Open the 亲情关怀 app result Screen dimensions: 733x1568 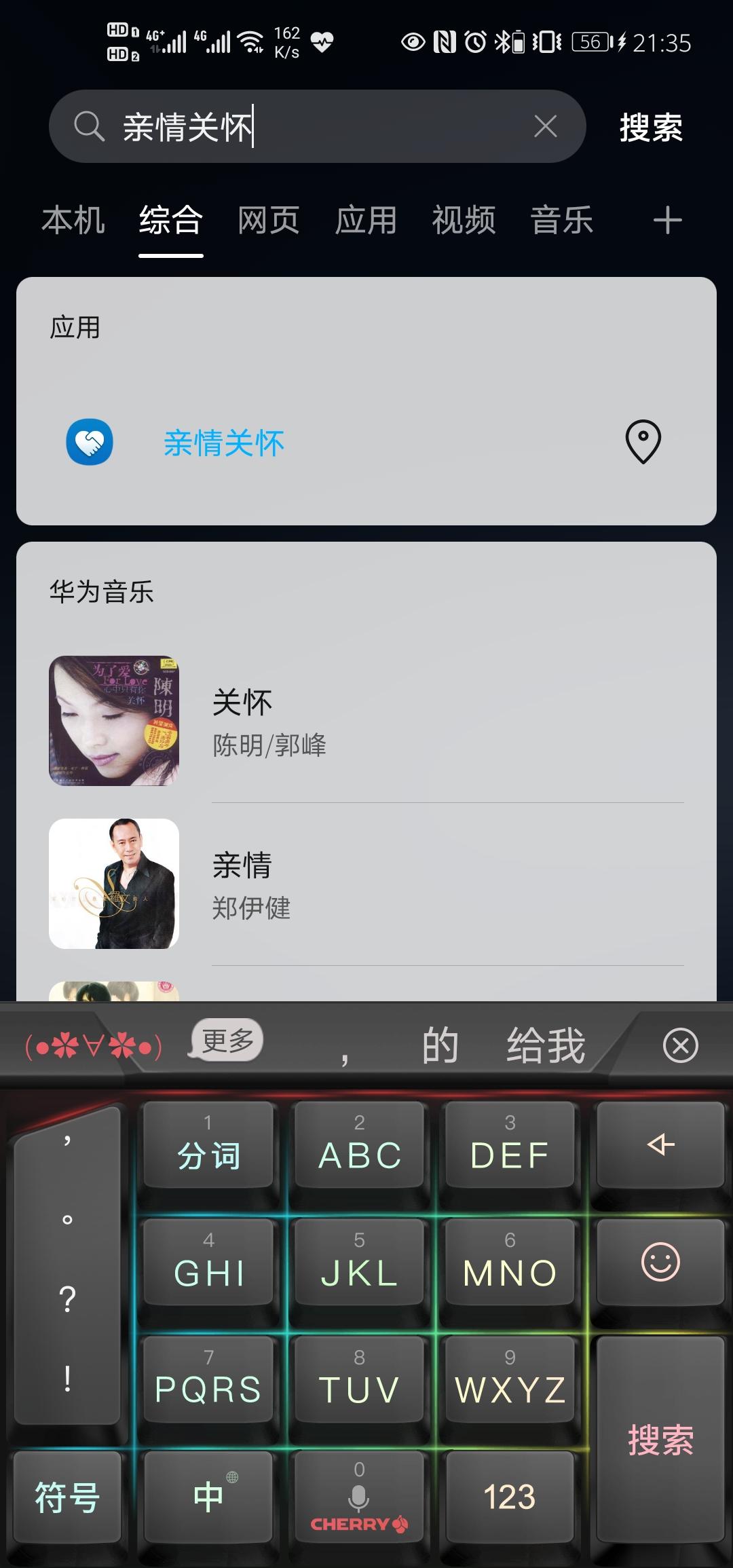coord(224,443)
